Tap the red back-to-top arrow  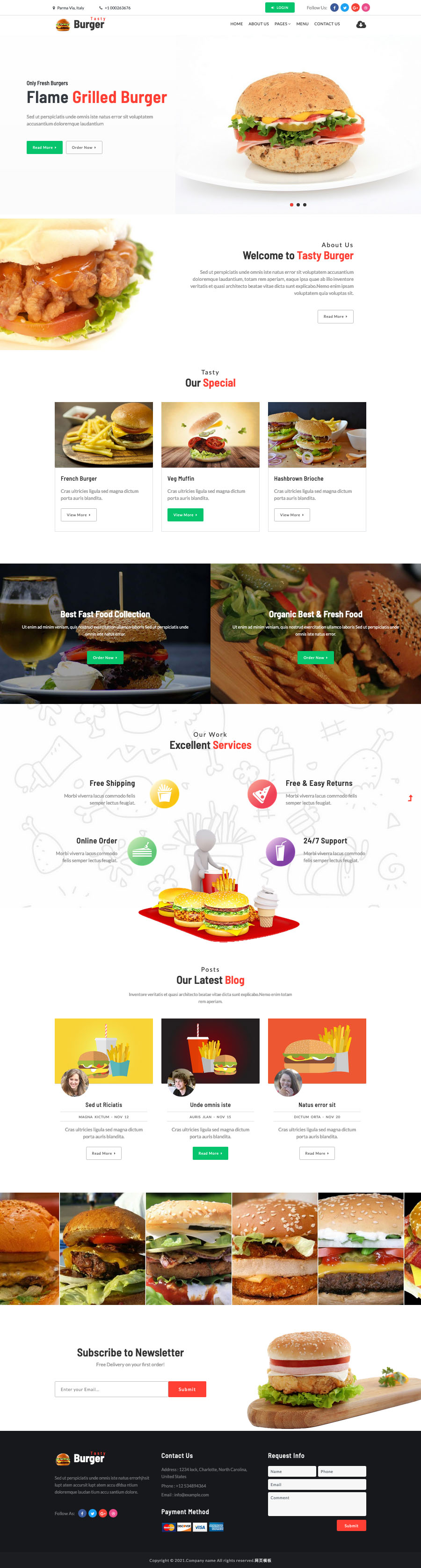410,798
